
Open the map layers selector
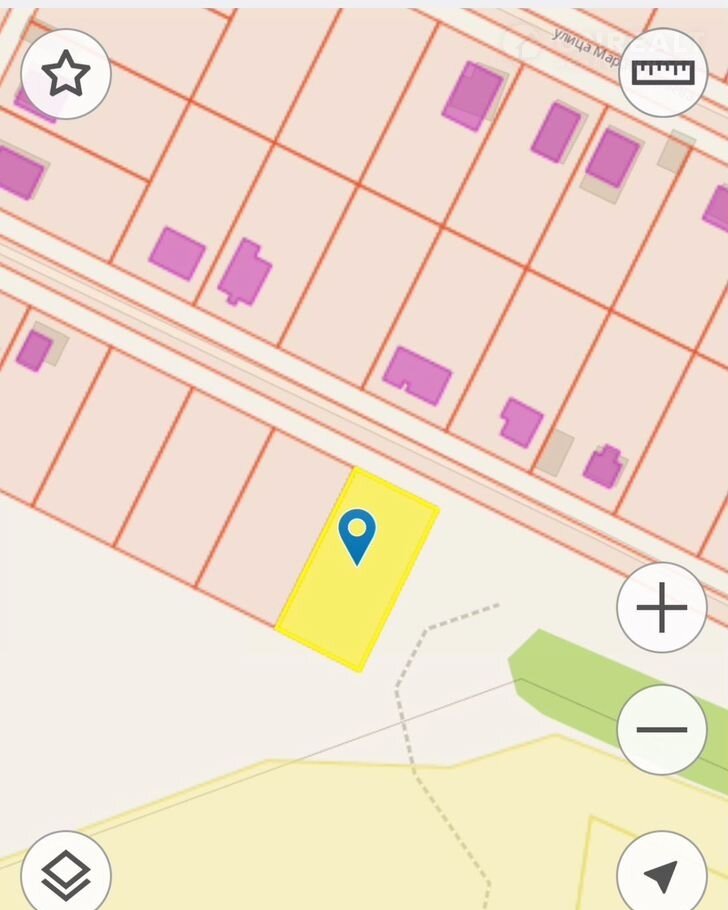click(66, 874)
